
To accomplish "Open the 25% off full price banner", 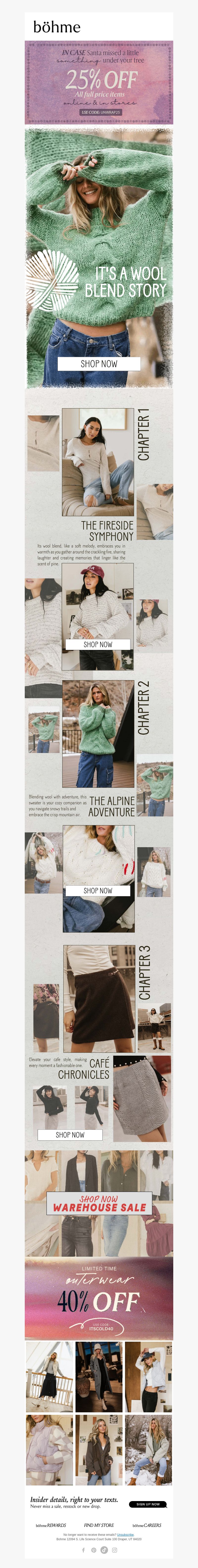I will click(99, 82).
